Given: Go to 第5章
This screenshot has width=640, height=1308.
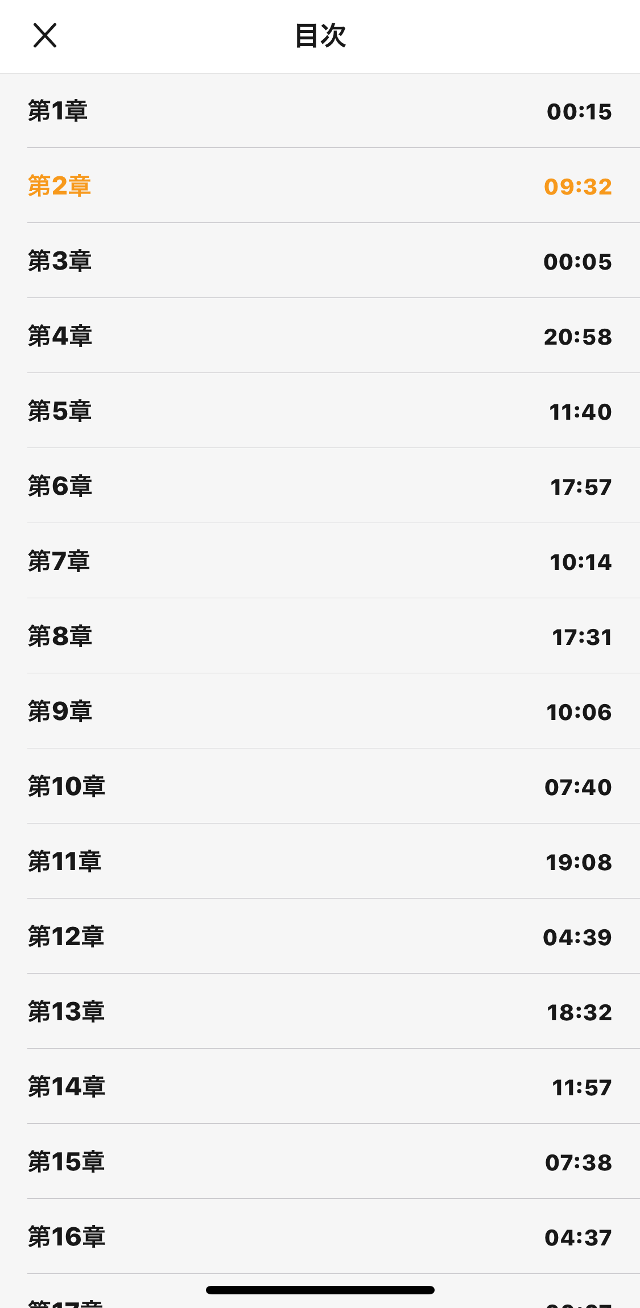Looking at the screenshot, I should (x=60, y=411).
